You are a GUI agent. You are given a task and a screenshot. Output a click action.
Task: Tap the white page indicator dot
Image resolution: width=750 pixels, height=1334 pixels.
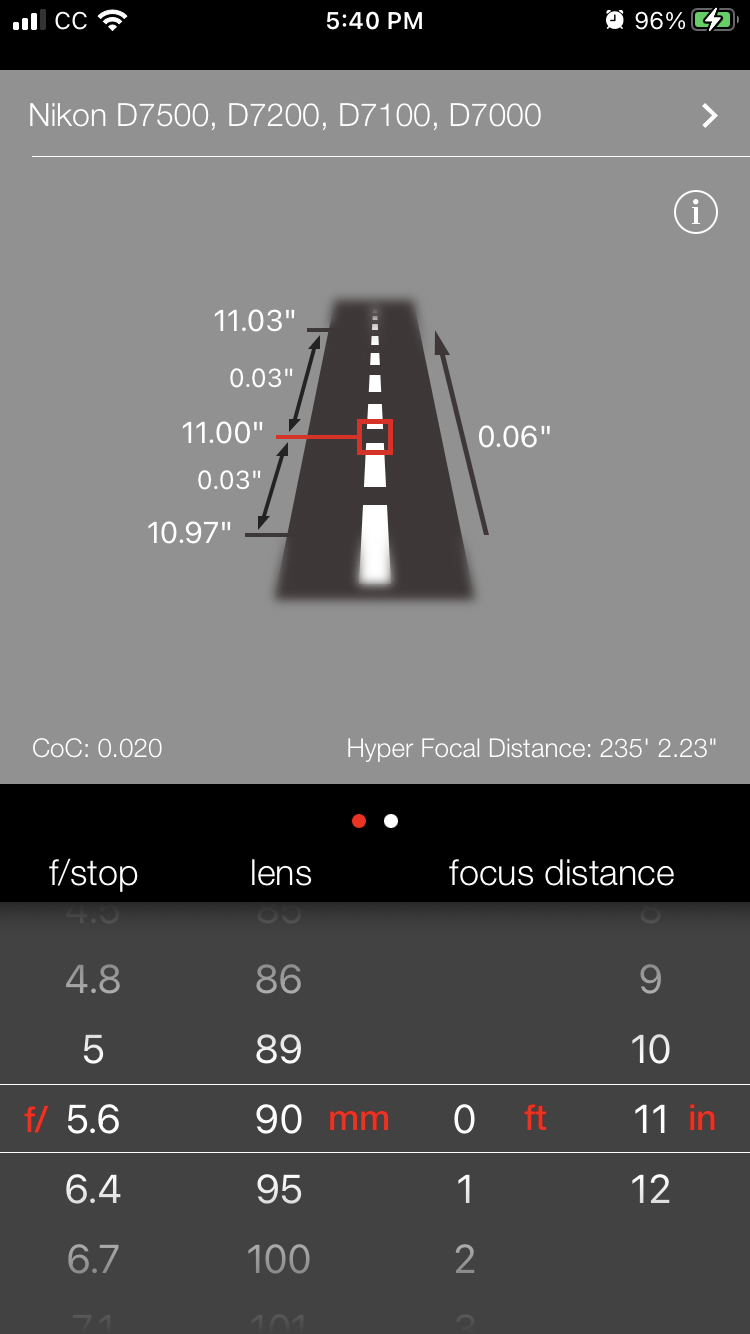tap(391, 821)
